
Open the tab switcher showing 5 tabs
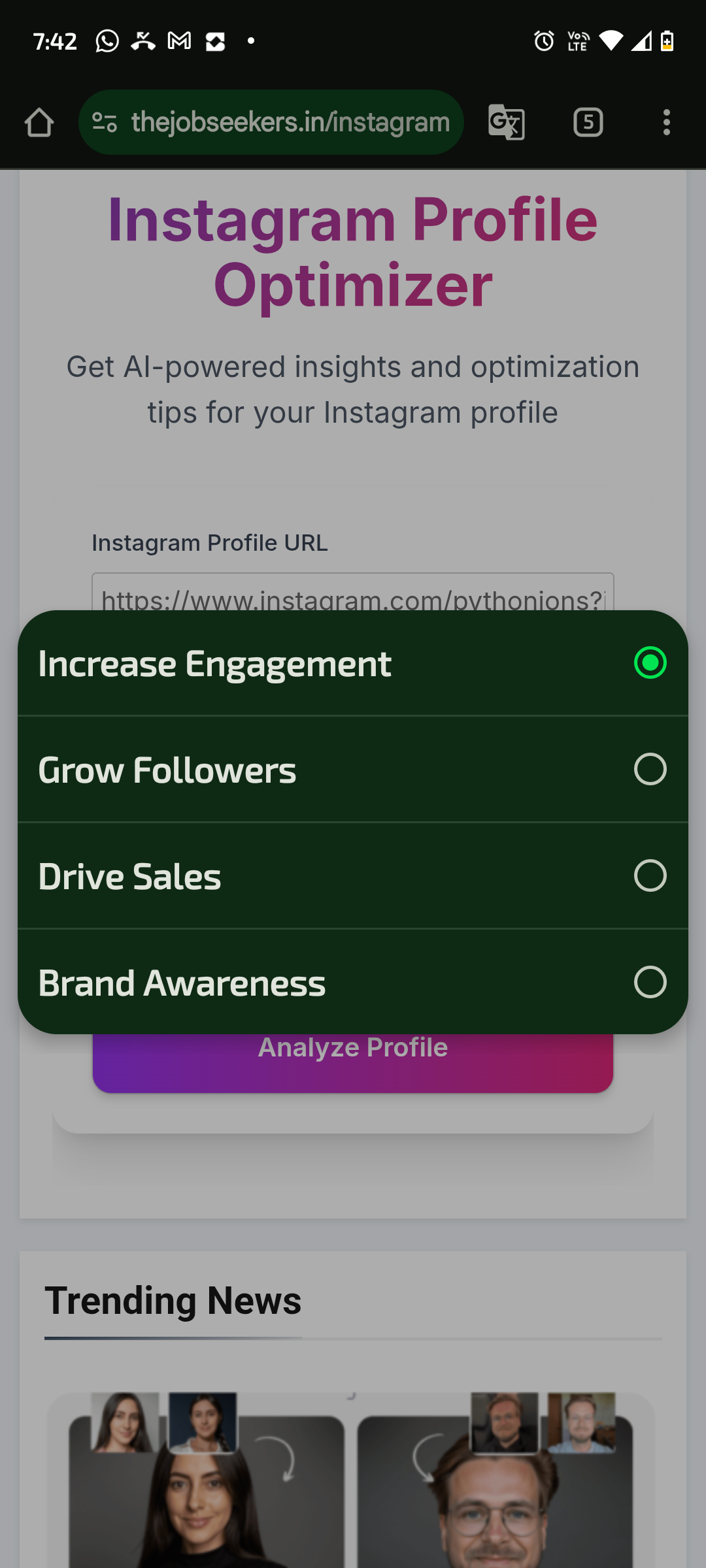point(588,122)
